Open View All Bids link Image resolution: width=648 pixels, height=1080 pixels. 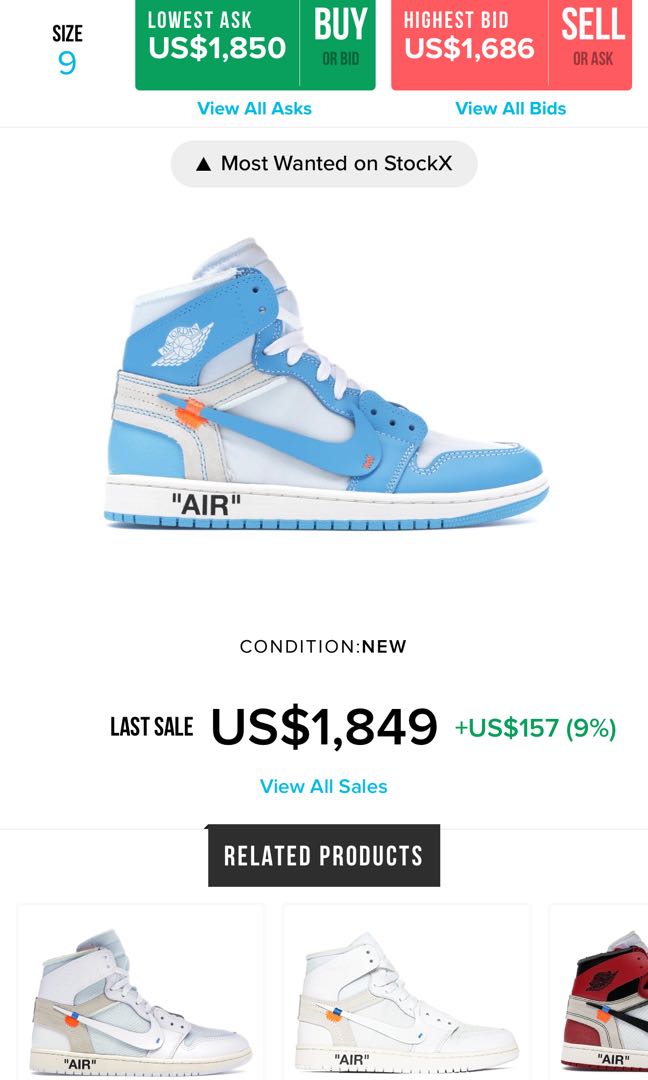pos(510,108)
